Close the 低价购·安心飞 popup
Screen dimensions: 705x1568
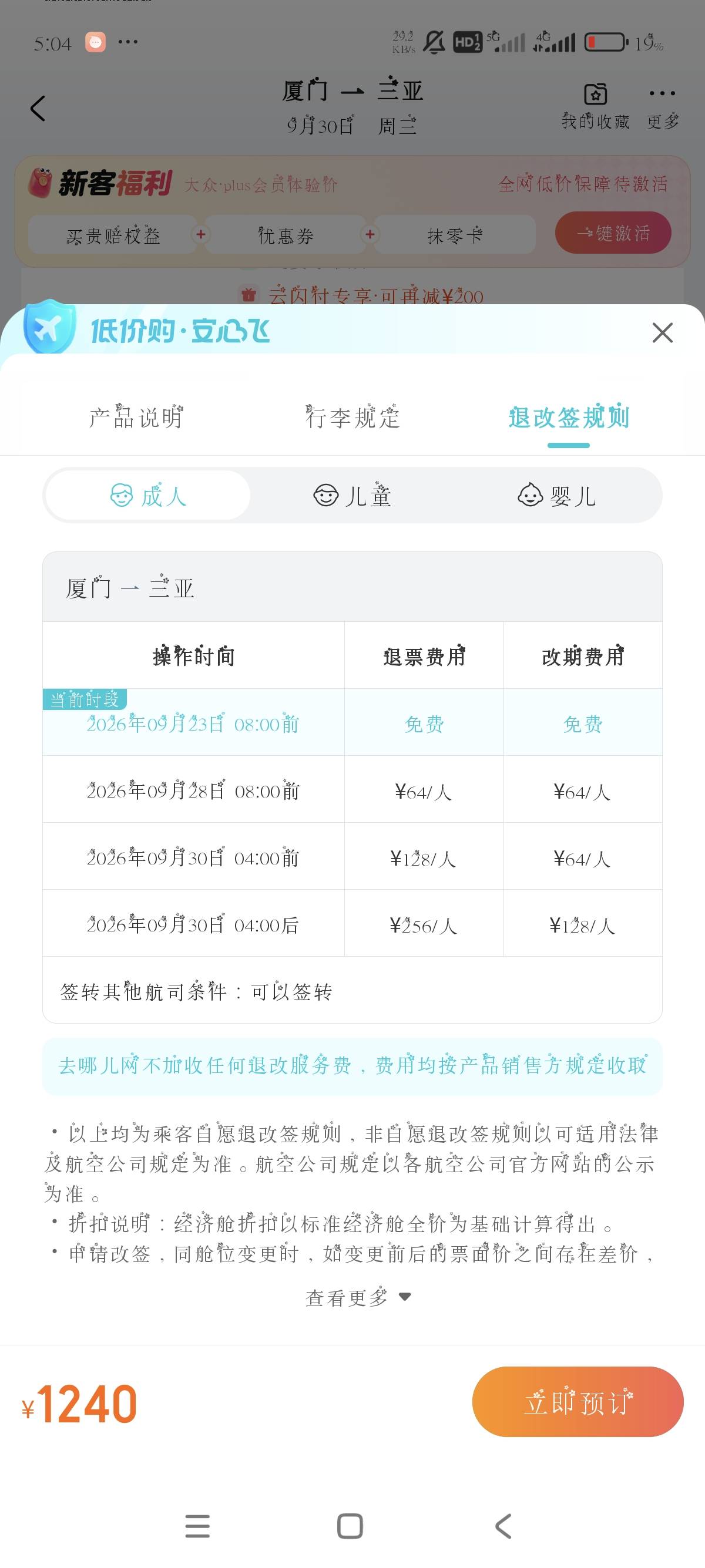[662, 333]
